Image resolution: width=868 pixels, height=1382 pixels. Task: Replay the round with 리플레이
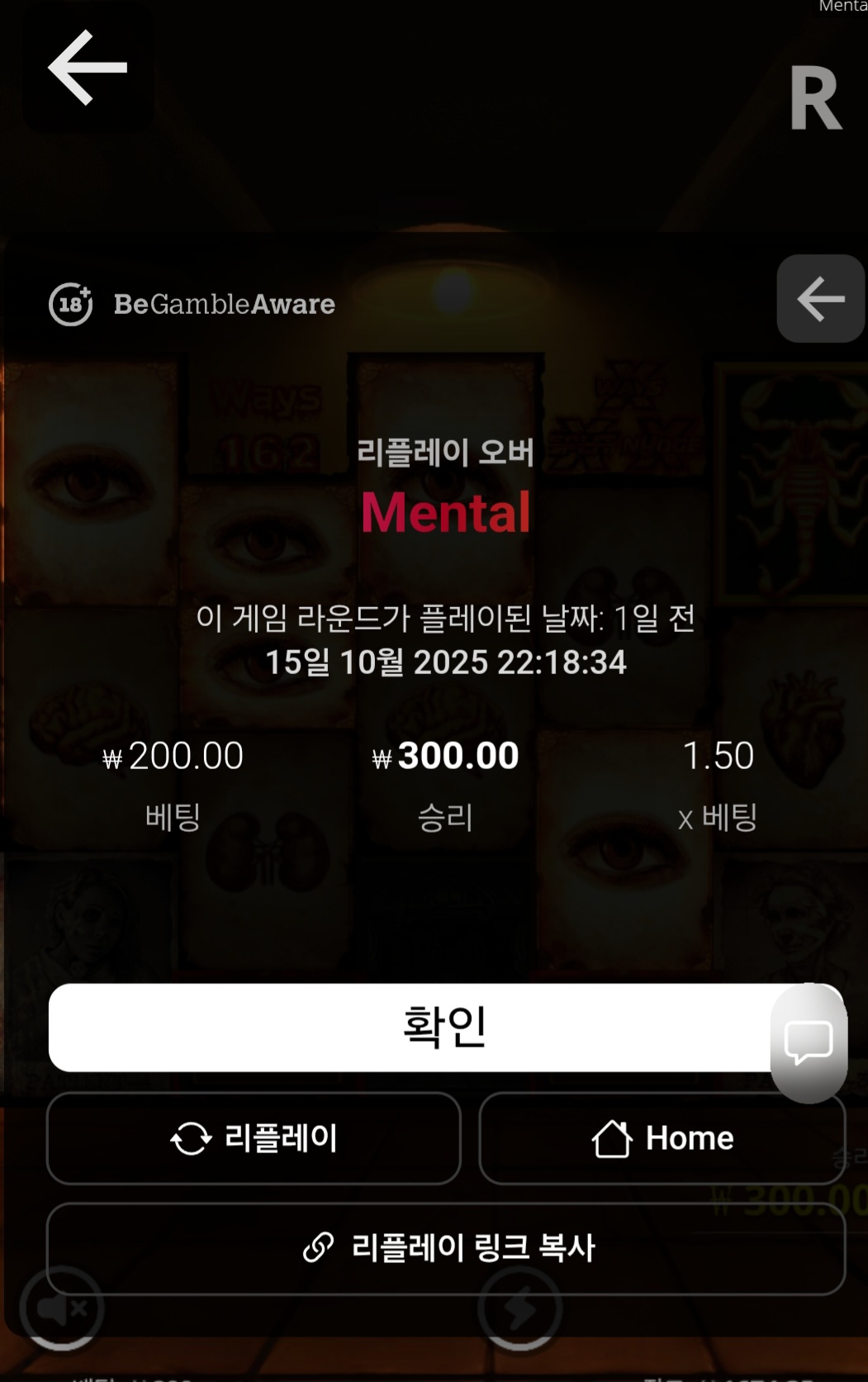254,1138
